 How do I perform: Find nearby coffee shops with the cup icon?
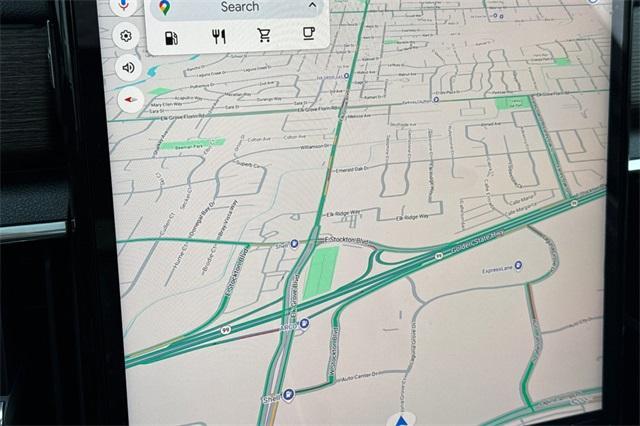[x=309, y=35]
